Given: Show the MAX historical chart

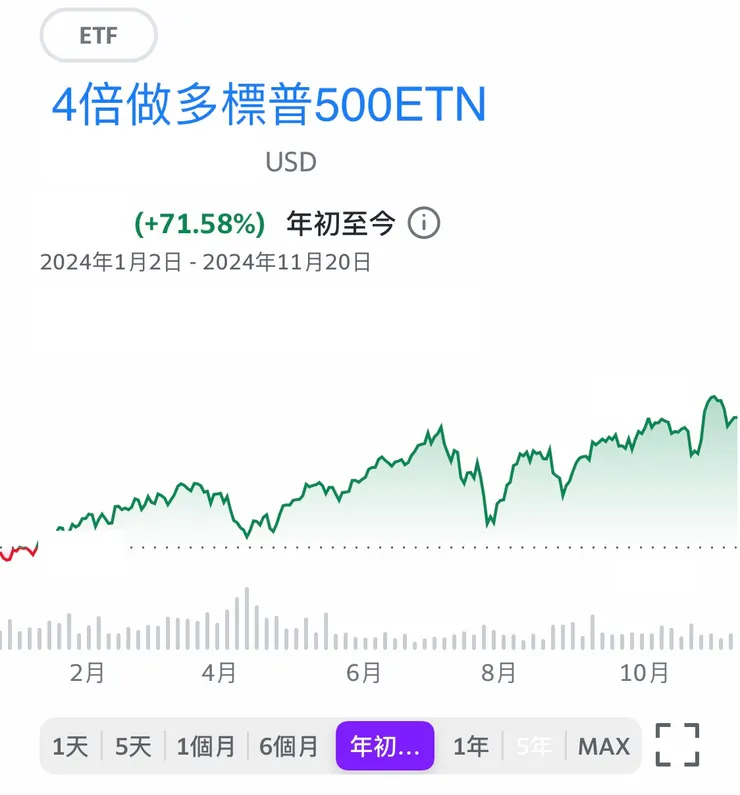Looking at the screenshot, I should (602, 745).
